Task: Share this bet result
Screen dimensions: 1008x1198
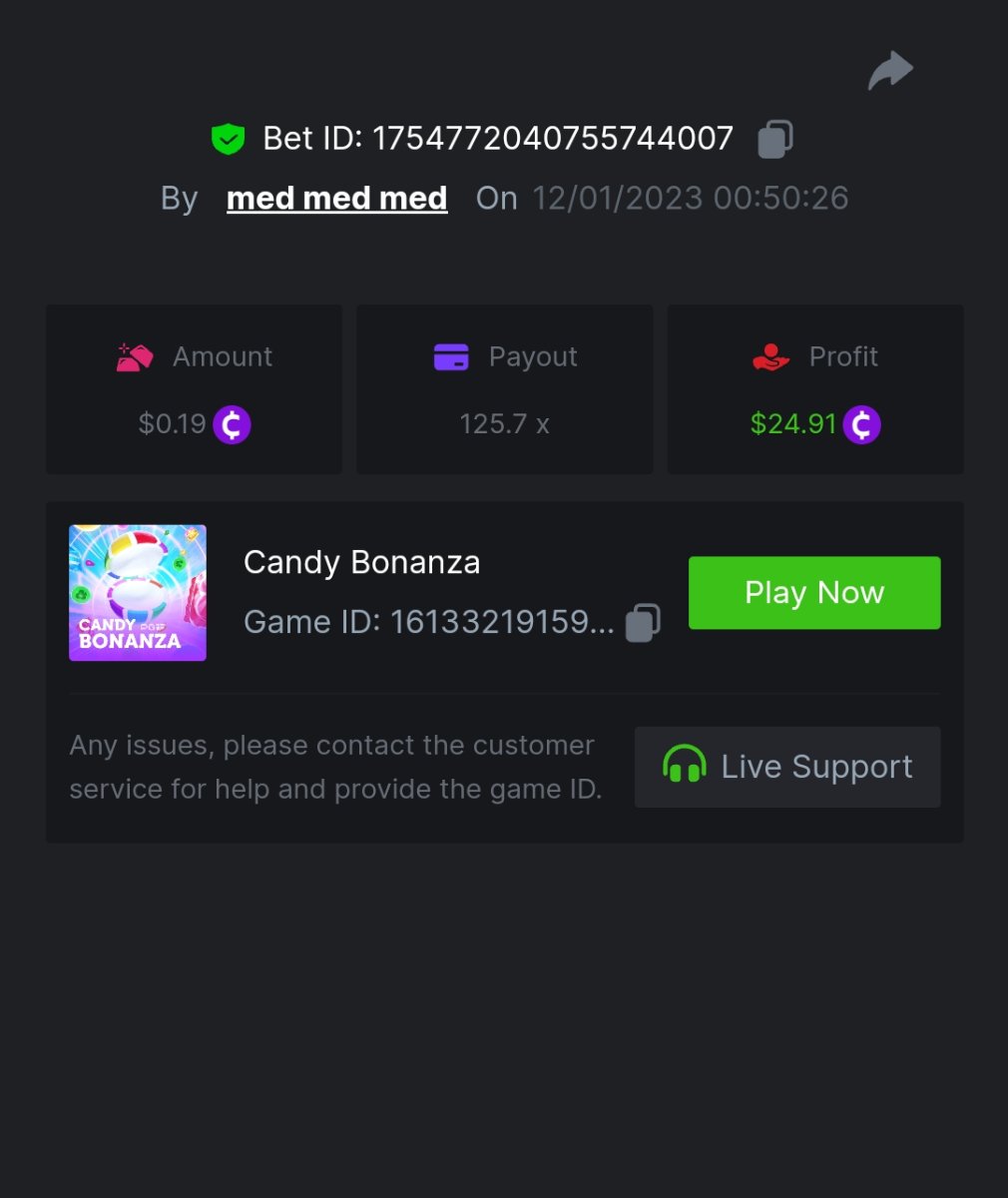Action: [x=890, y=71]
